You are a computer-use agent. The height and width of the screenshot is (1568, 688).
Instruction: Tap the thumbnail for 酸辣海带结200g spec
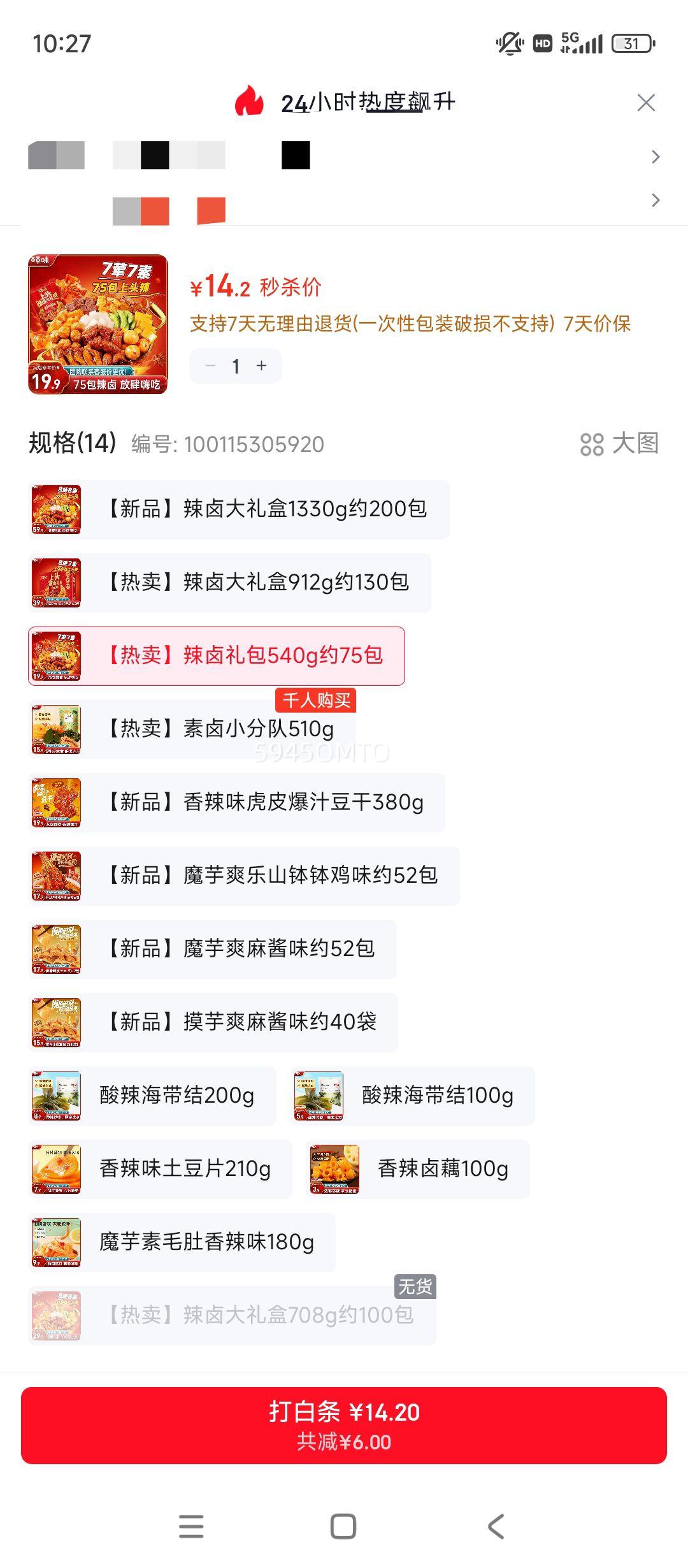click(57, 1096)
